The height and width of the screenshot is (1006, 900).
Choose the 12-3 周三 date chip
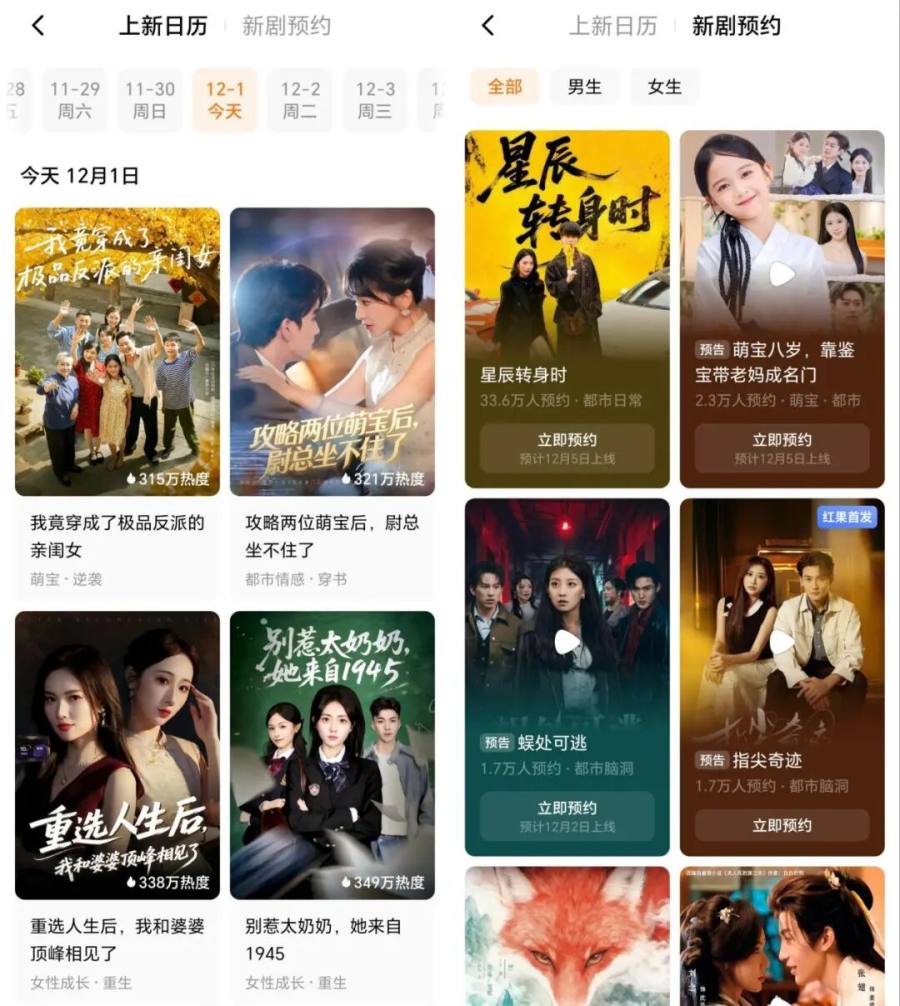375,100
